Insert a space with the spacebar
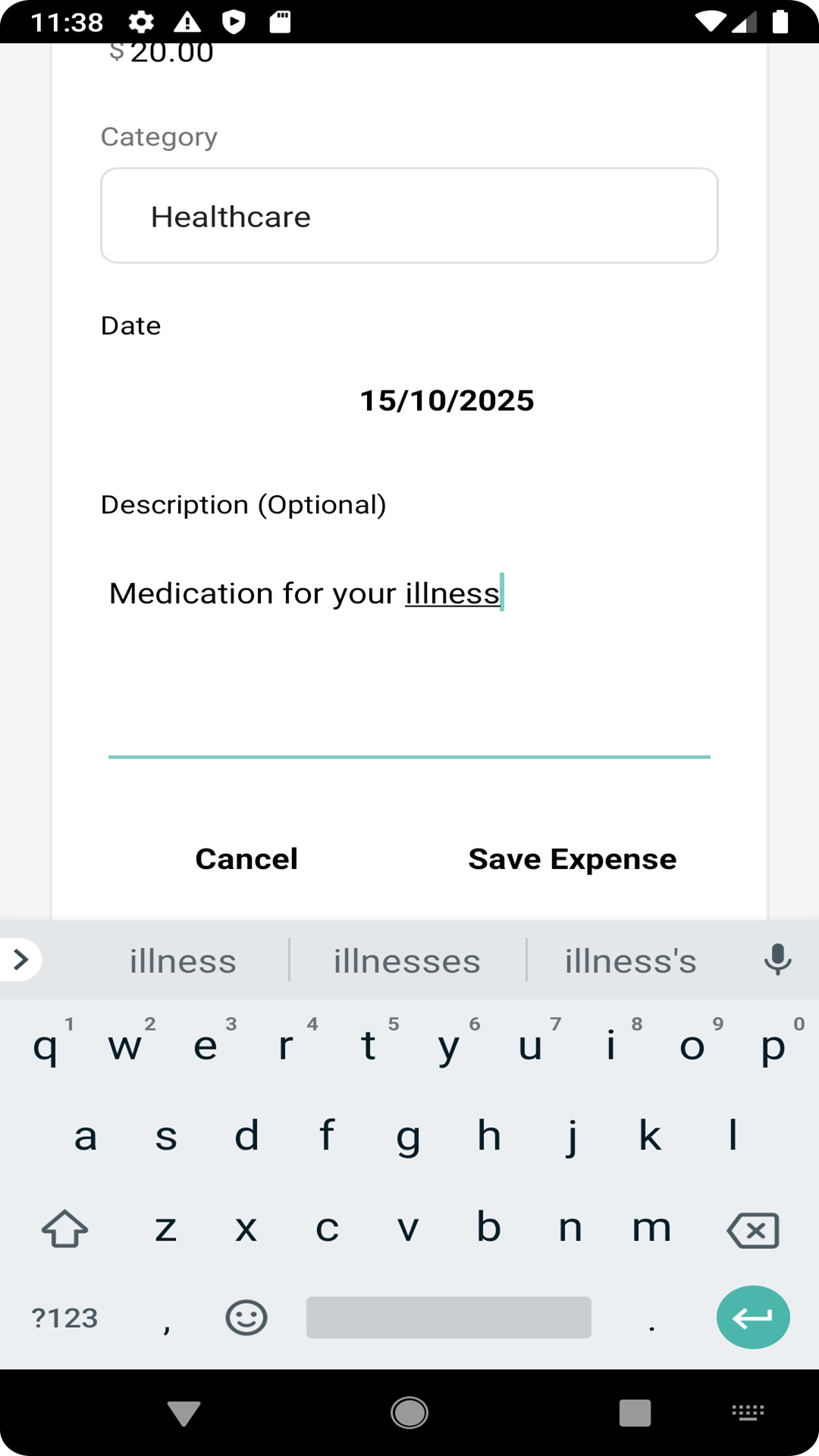This screenshot has height=1456, width=819. click(x=448, y=1318)
